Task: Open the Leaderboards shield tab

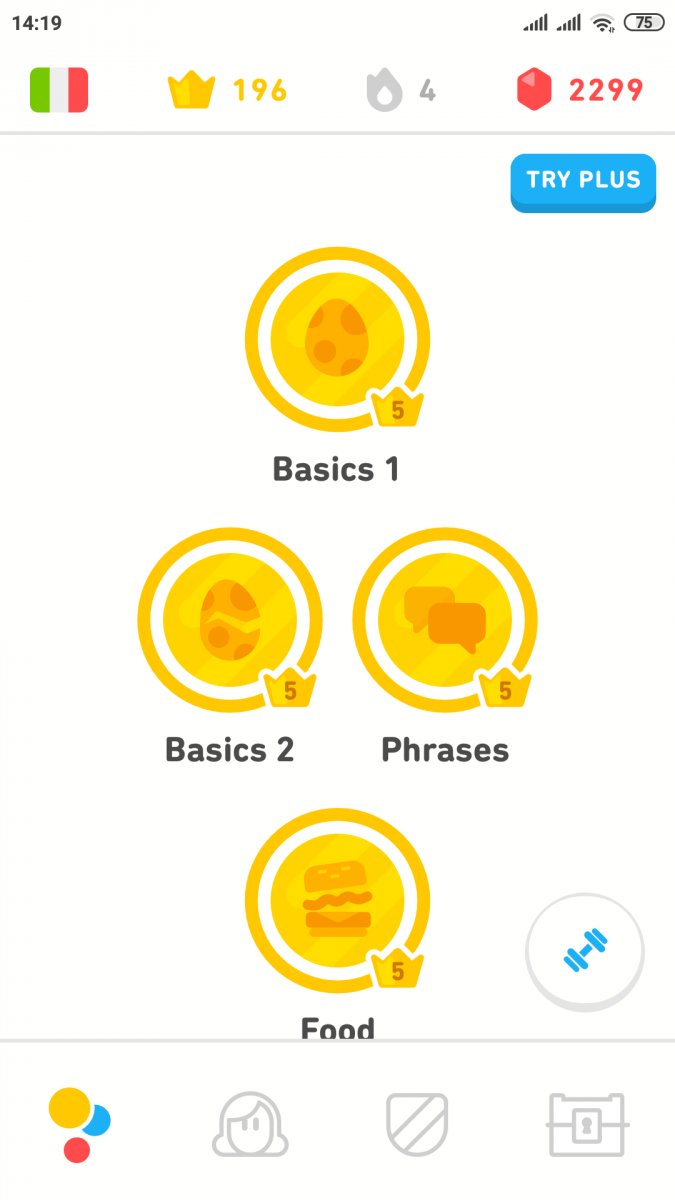Action: tap(417, 1124)
